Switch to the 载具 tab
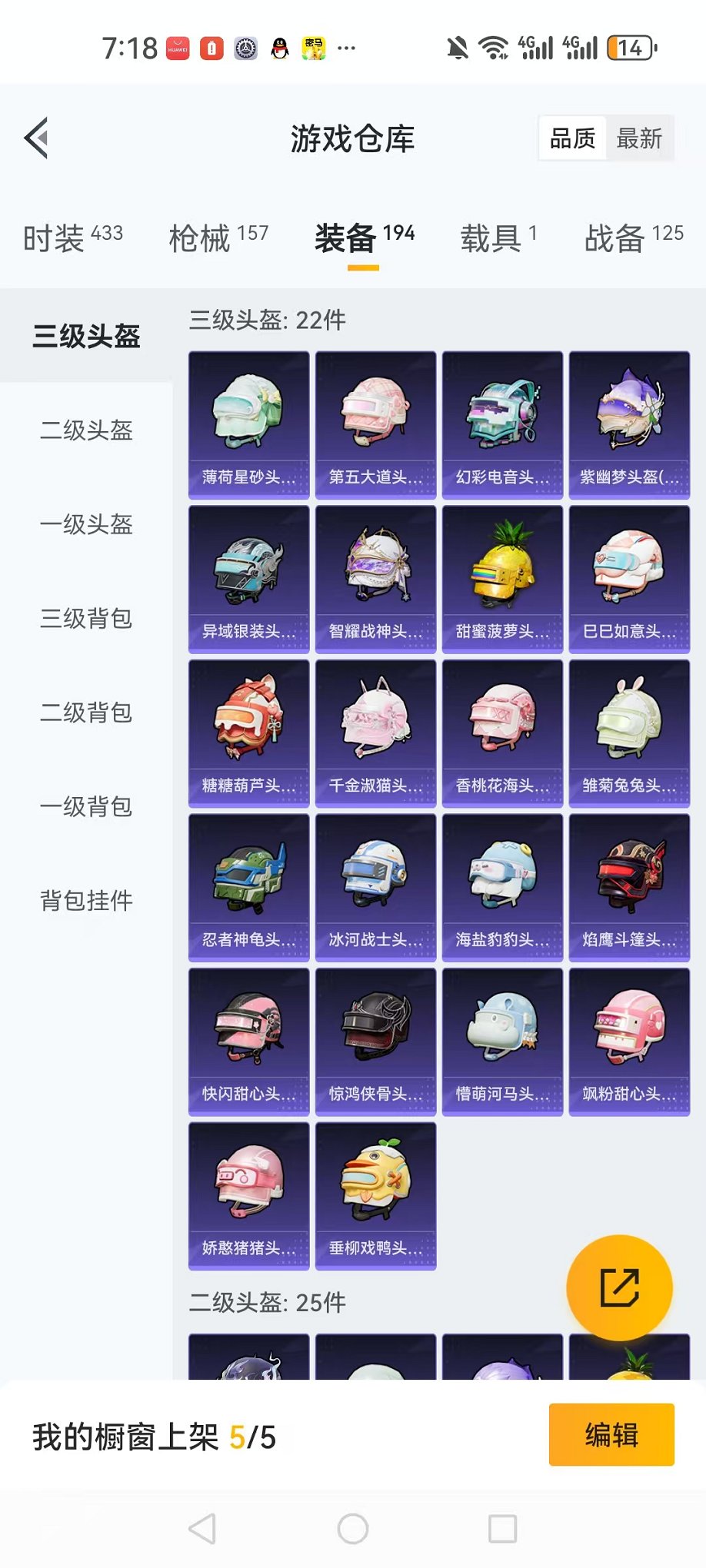 click(498, 238)
